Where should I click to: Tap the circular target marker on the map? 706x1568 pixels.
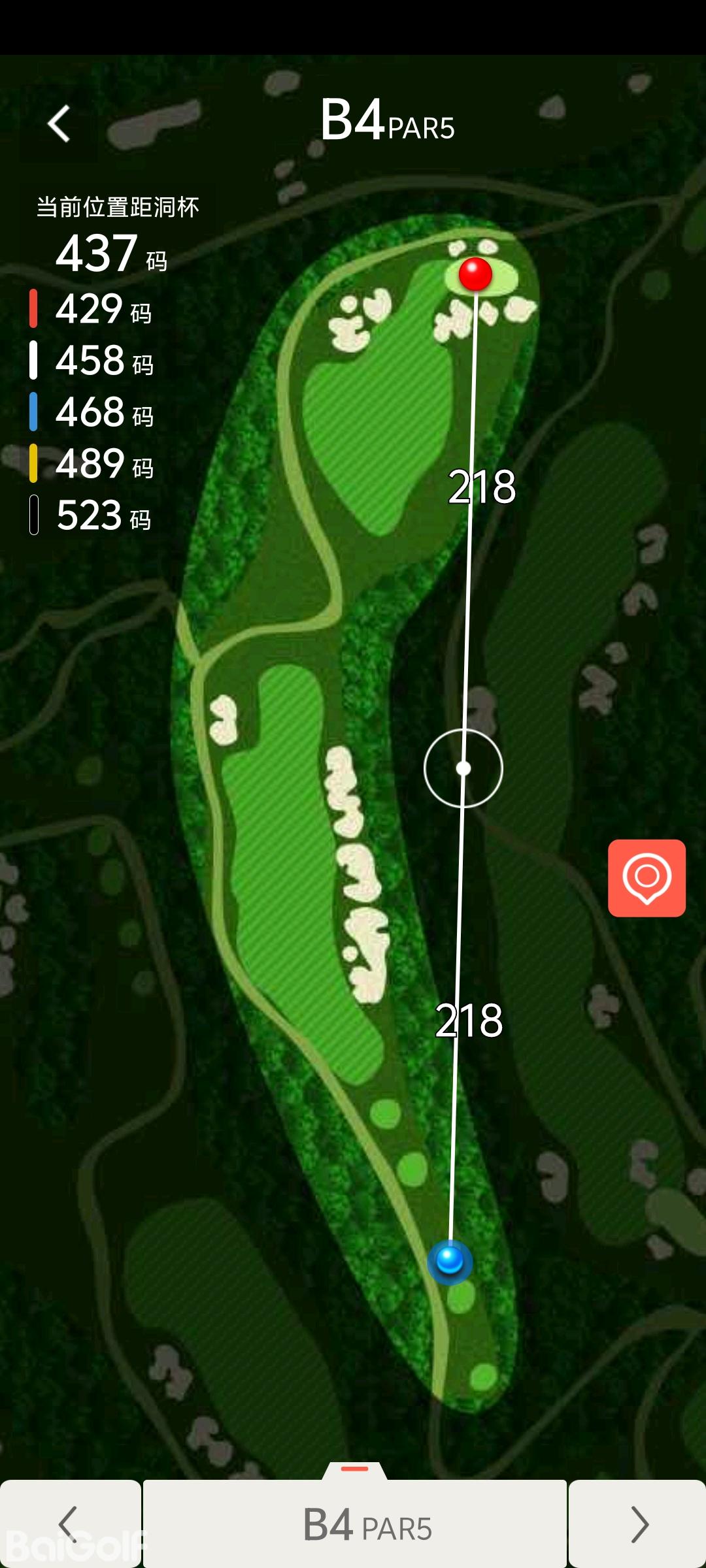pos(463,768)
